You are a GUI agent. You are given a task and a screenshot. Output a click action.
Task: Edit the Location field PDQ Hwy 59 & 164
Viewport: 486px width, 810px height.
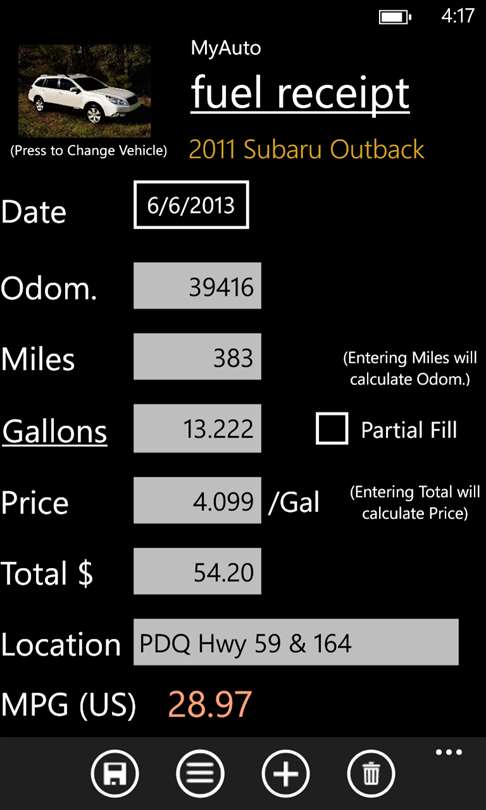tap(296, 642)
